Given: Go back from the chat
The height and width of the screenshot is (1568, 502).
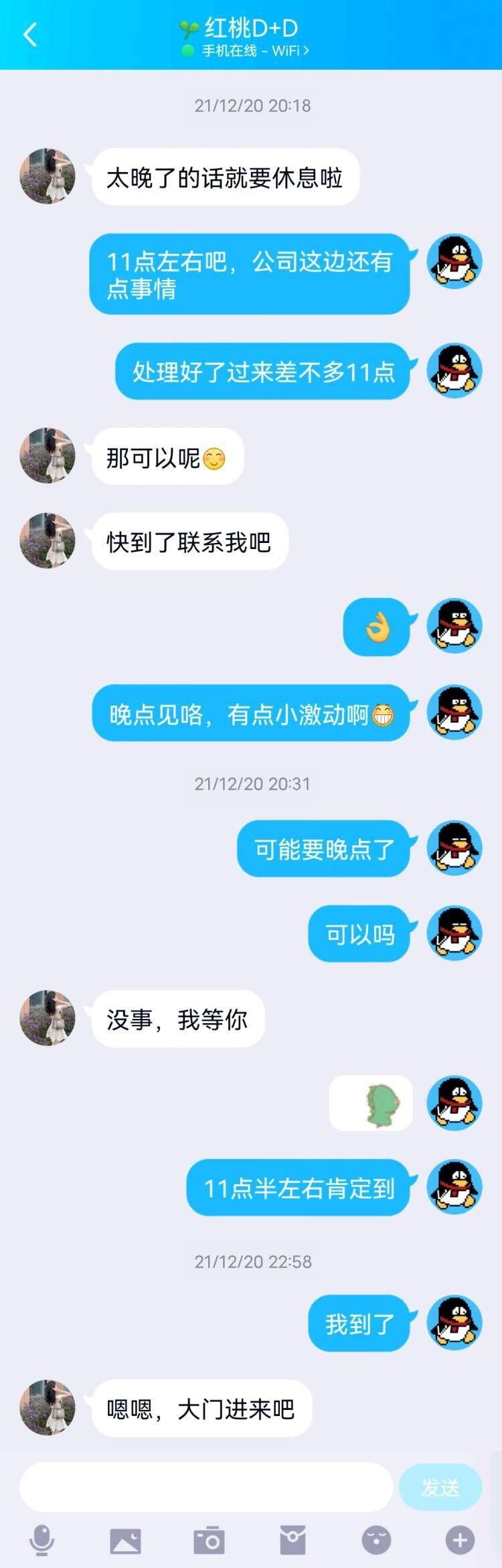Looking at the screenshot, I should [x=30, y=35].
